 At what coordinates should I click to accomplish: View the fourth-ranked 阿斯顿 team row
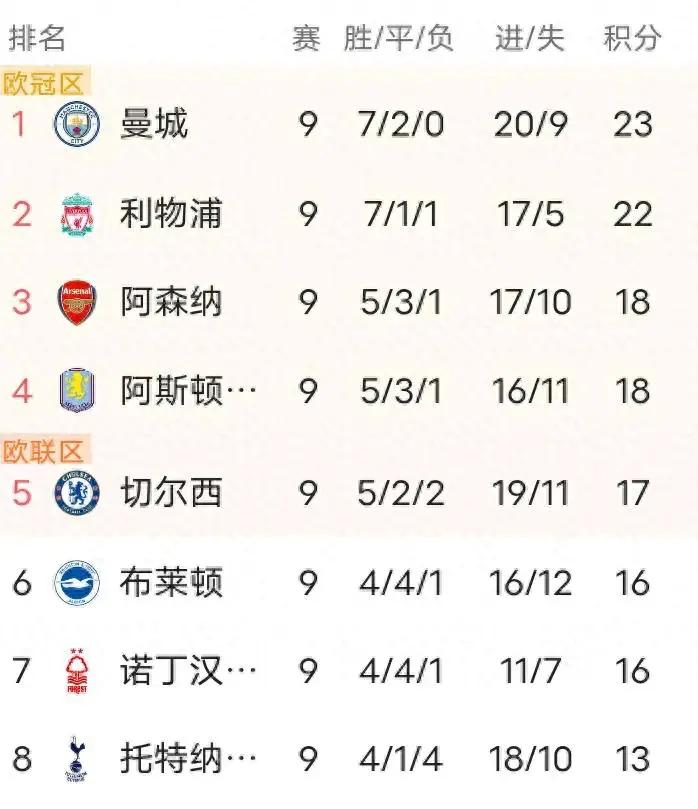pos(188,391)
